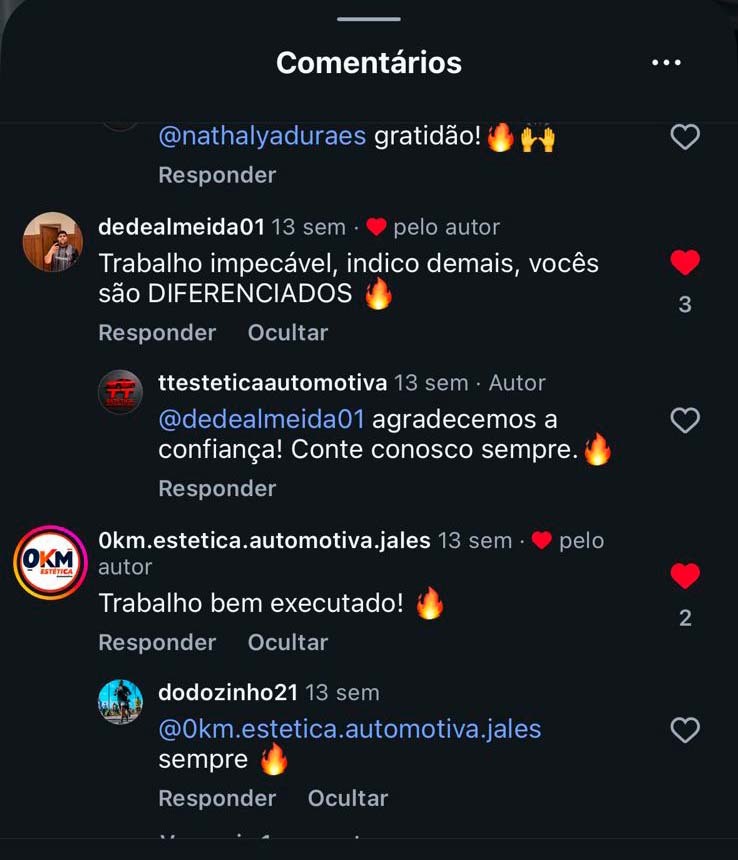Open the @0km.estetica.automotiva.jales mention link
This screenshot has width=738, height=860.
(349, 730)
